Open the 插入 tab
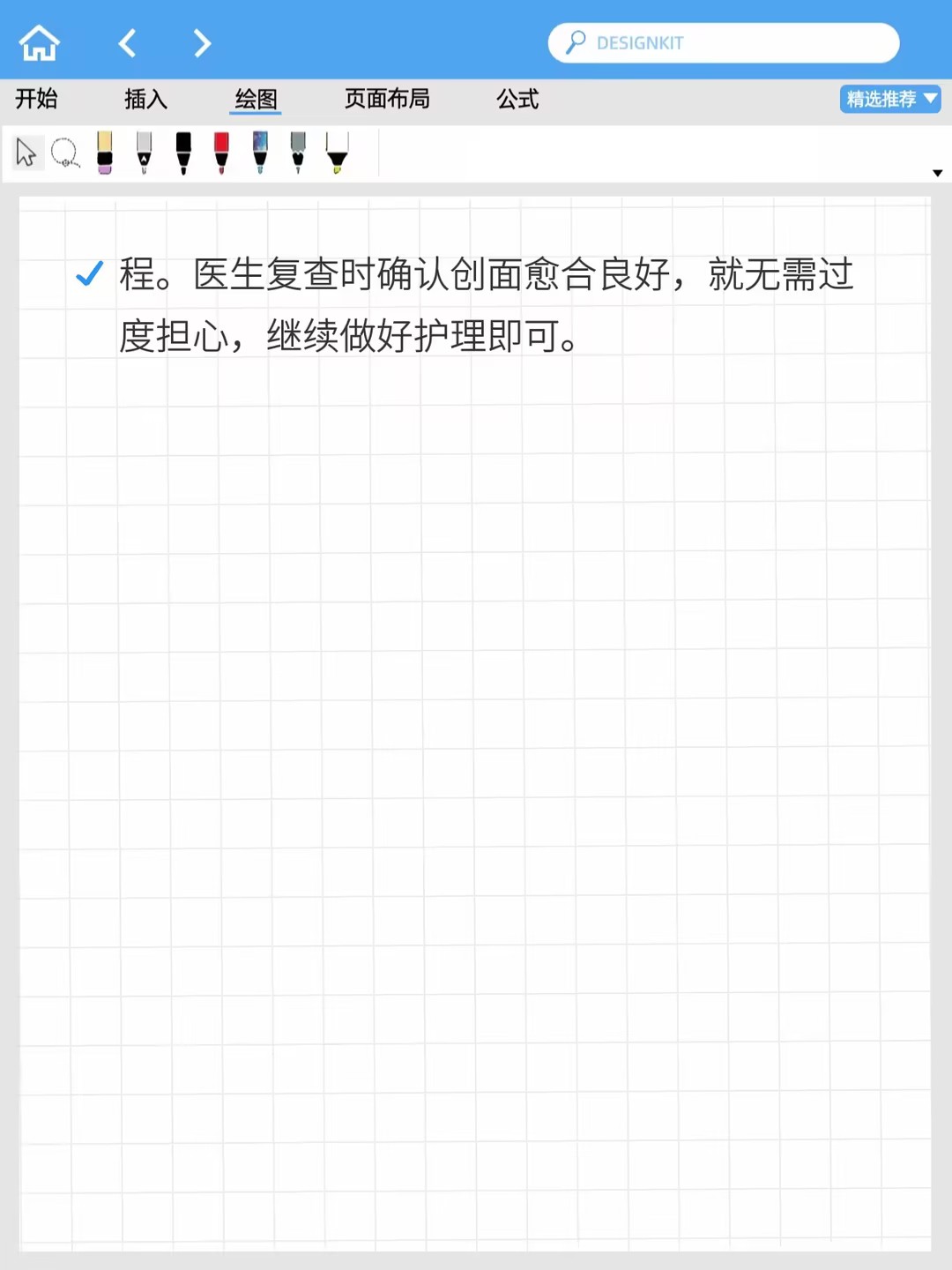Image resolution: width=952 pixels, height=1270 pixels. tap(145, 99)
